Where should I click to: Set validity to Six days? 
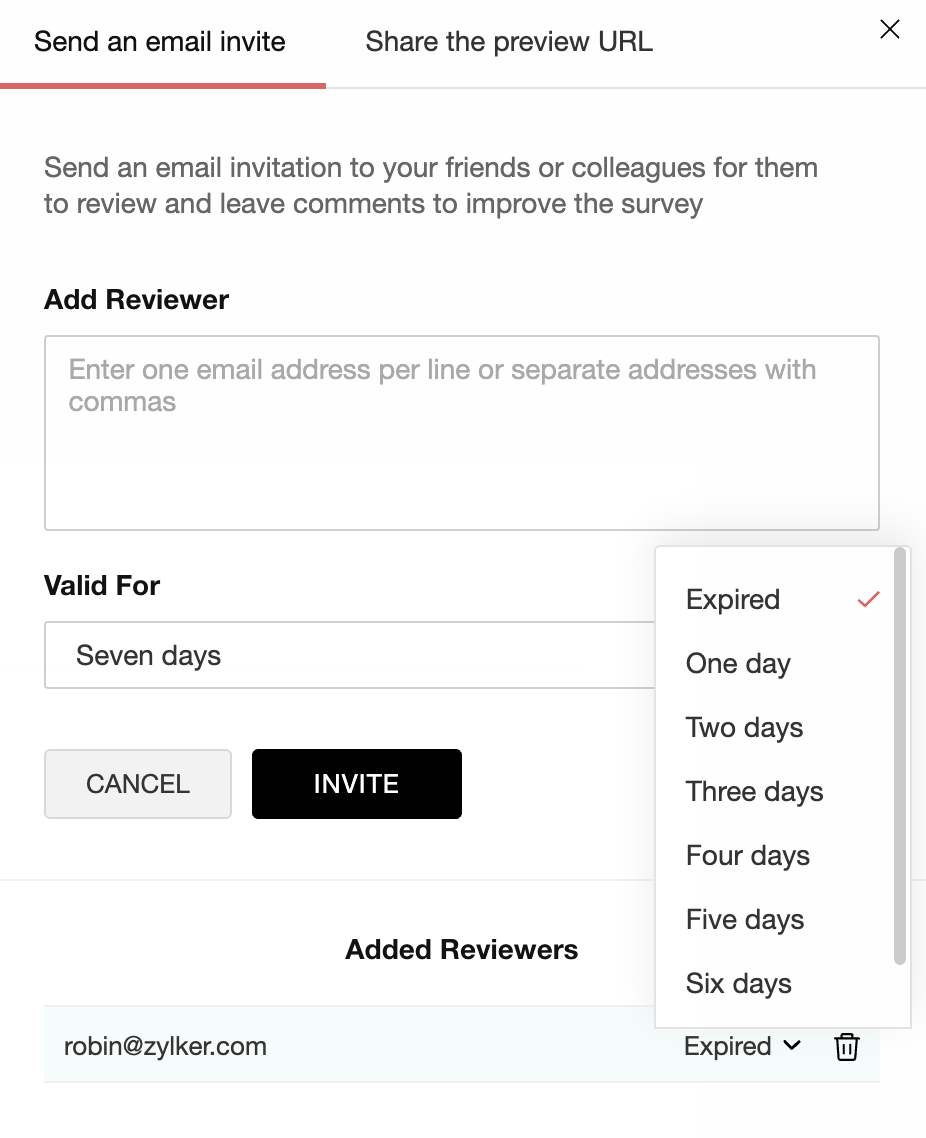[x=738, y=984]
